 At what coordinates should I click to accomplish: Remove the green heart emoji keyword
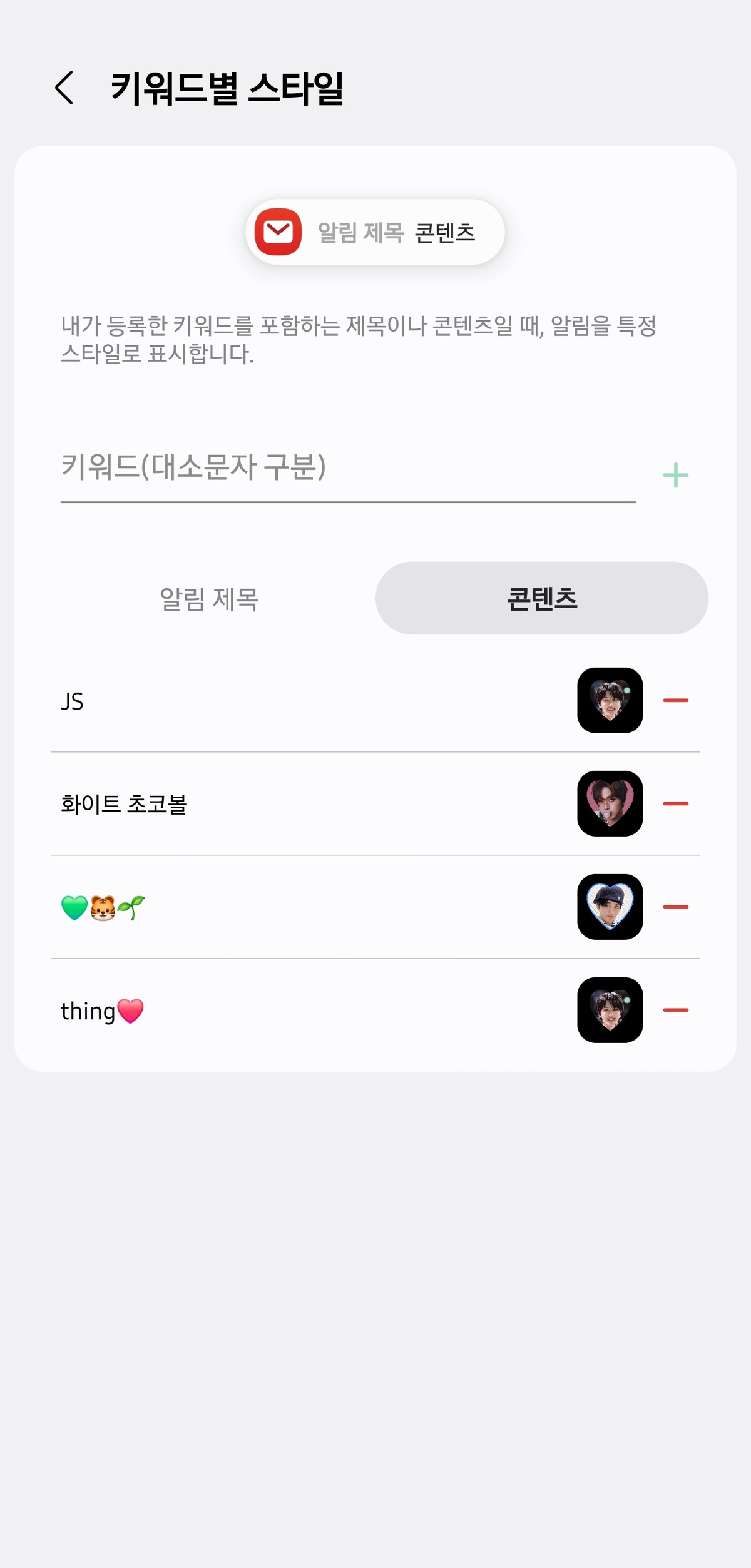coord(675,907)
